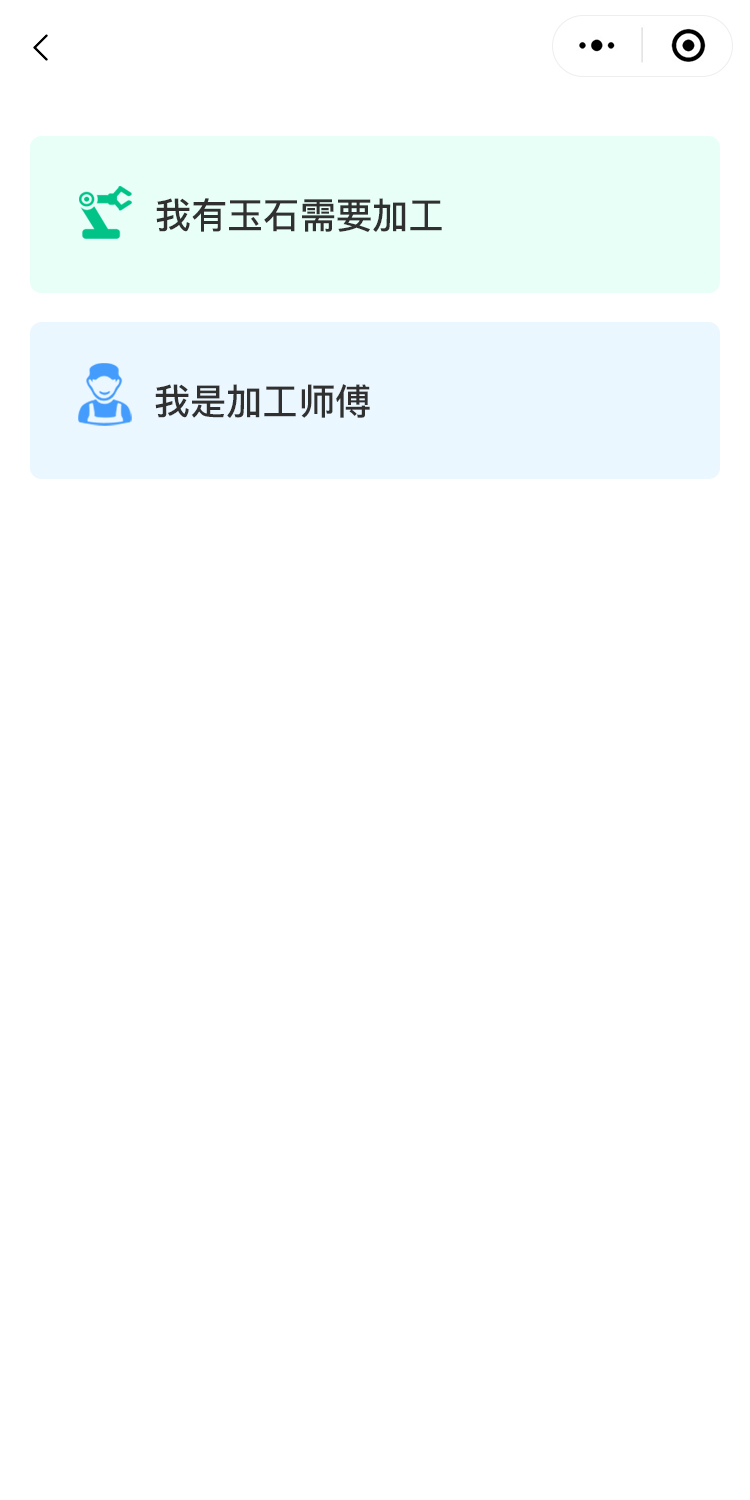Viewport: 750px width, 1500px height.
Task: Go back using the top-left arrow
Action: (x=40, y=47)
